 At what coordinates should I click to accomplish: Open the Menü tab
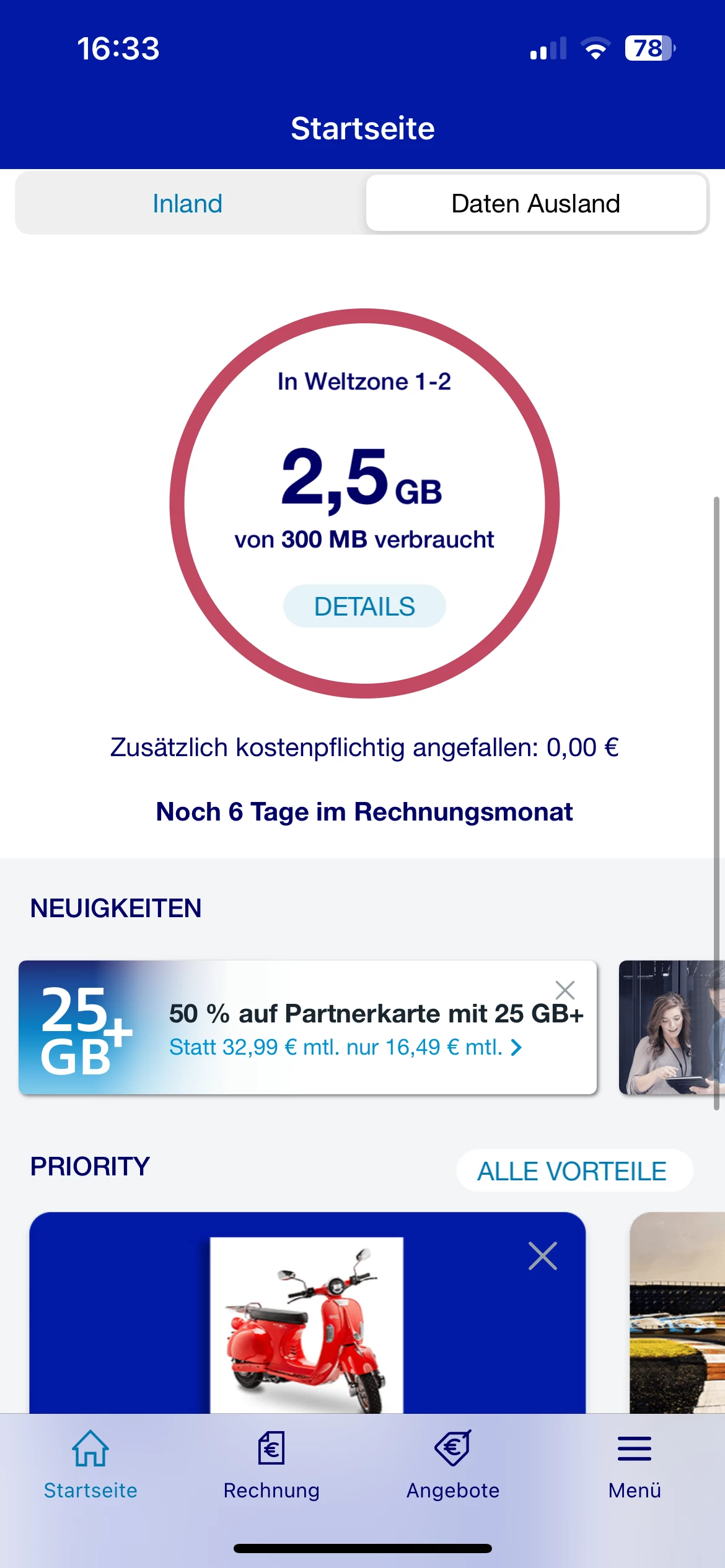pyautogui.click(x=635, y=1465)
